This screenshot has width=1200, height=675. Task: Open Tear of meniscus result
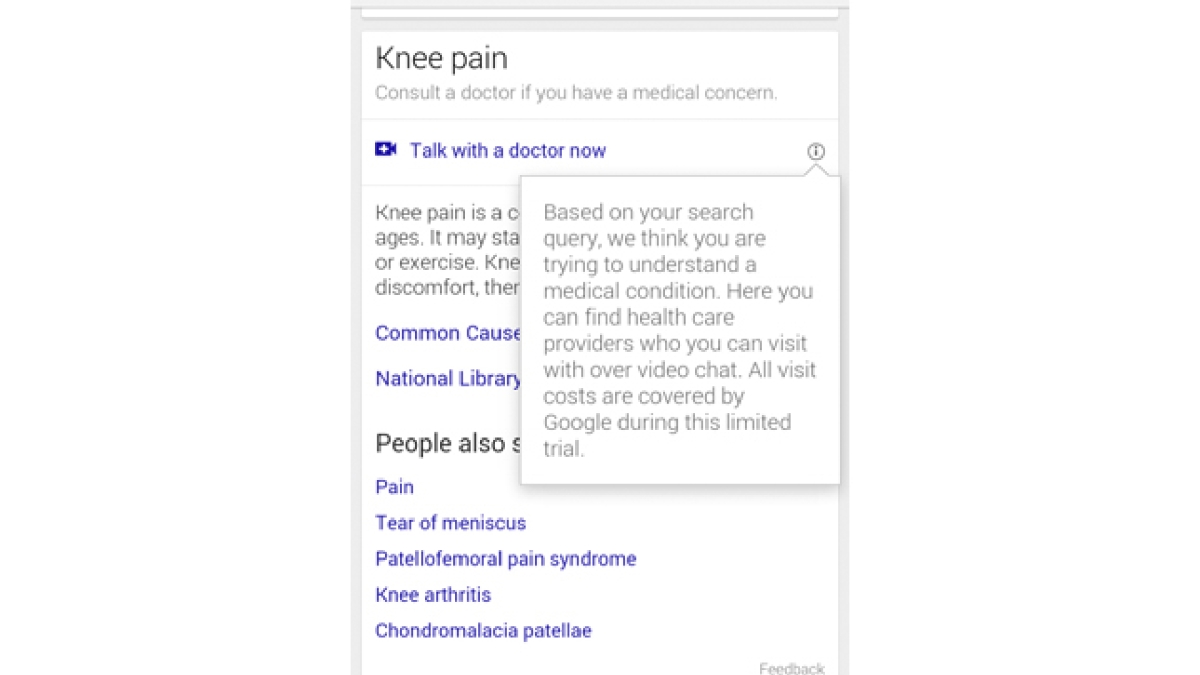click(x=450, y=523)
